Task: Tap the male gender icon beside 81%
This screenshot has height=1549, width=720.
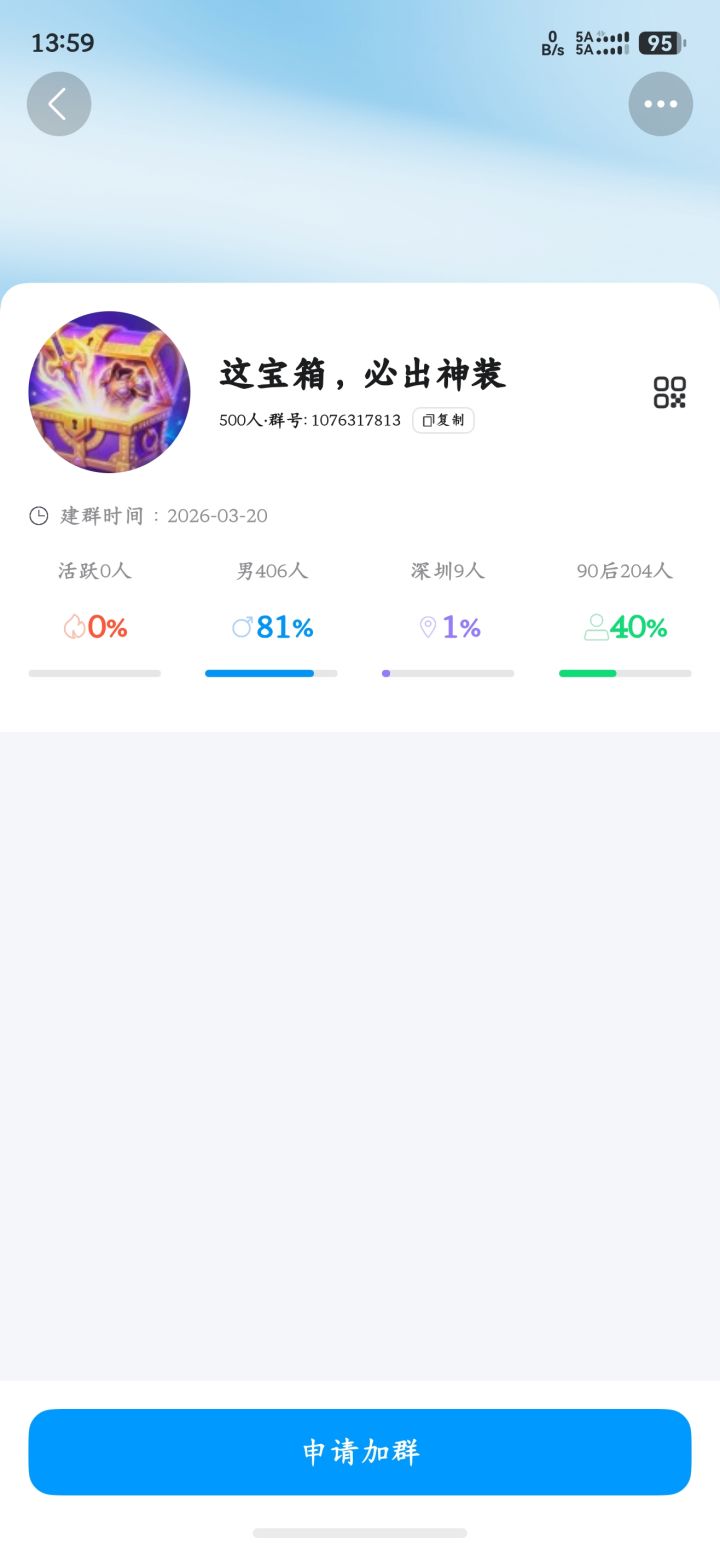Action: [x=242, y=625]
